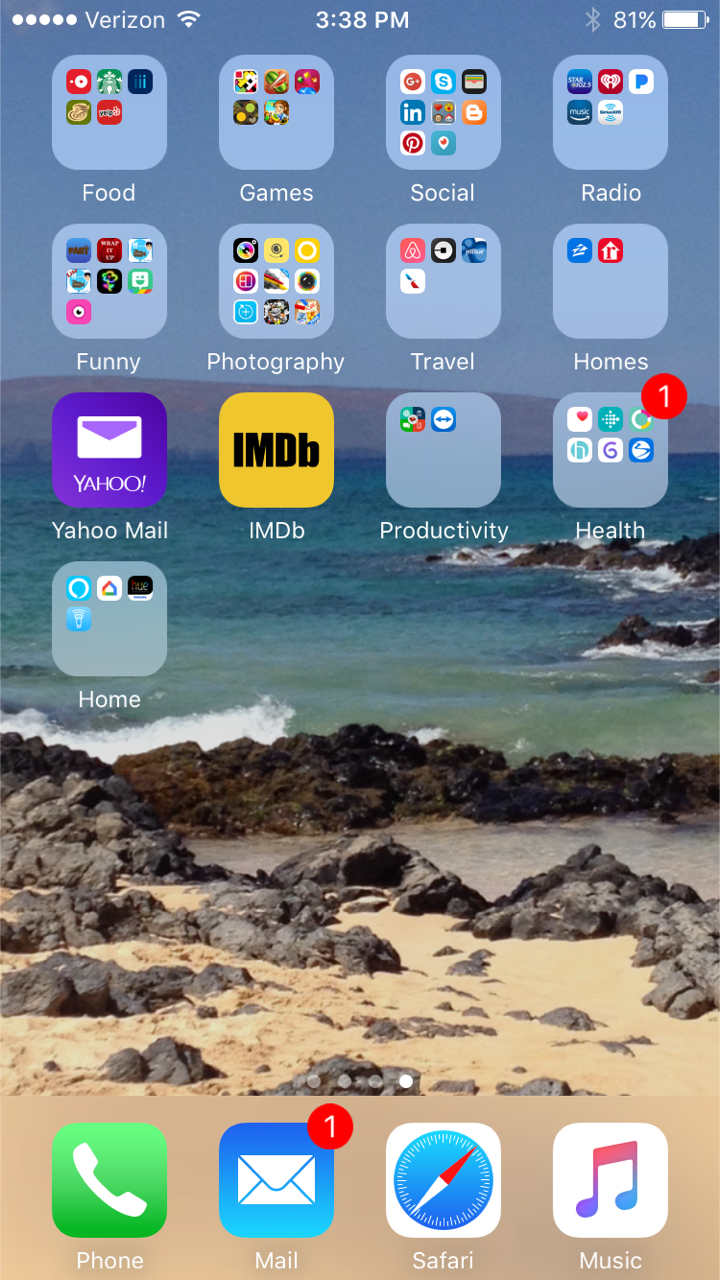The width and height of the screenshot is (720, 1280).
Task: Open the Health folder
Action: (610, 450)
